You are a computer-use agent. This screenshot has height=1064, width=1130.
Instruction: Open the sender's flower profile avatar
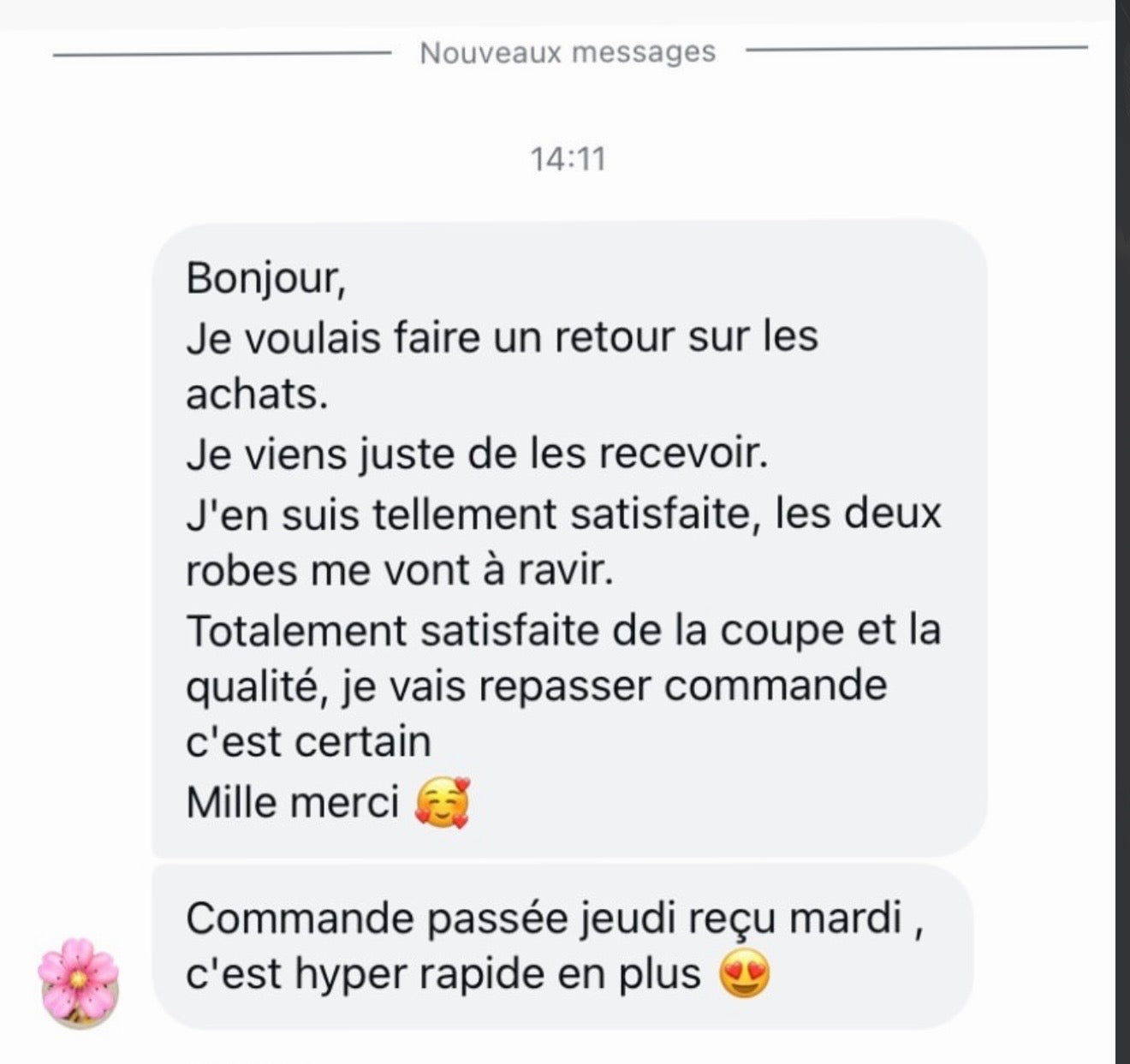point(78,982)
